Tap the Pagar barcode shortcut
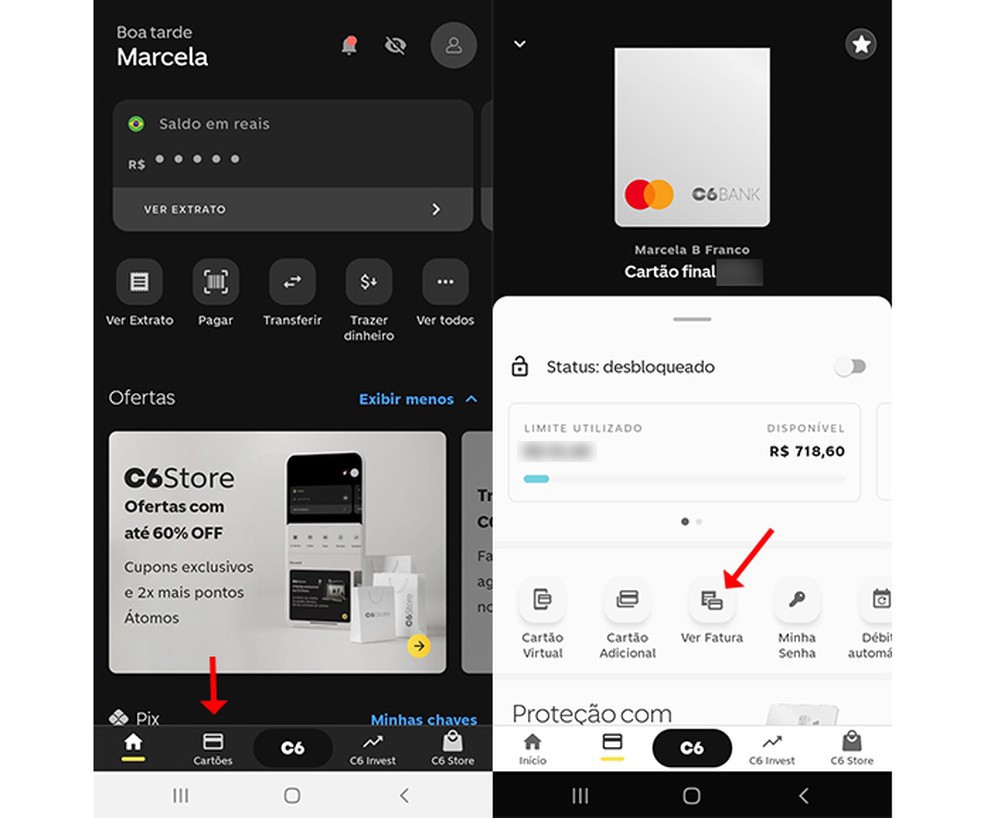Screen dimensions: 984x818 pyautogui.click(x=215, y=283)
